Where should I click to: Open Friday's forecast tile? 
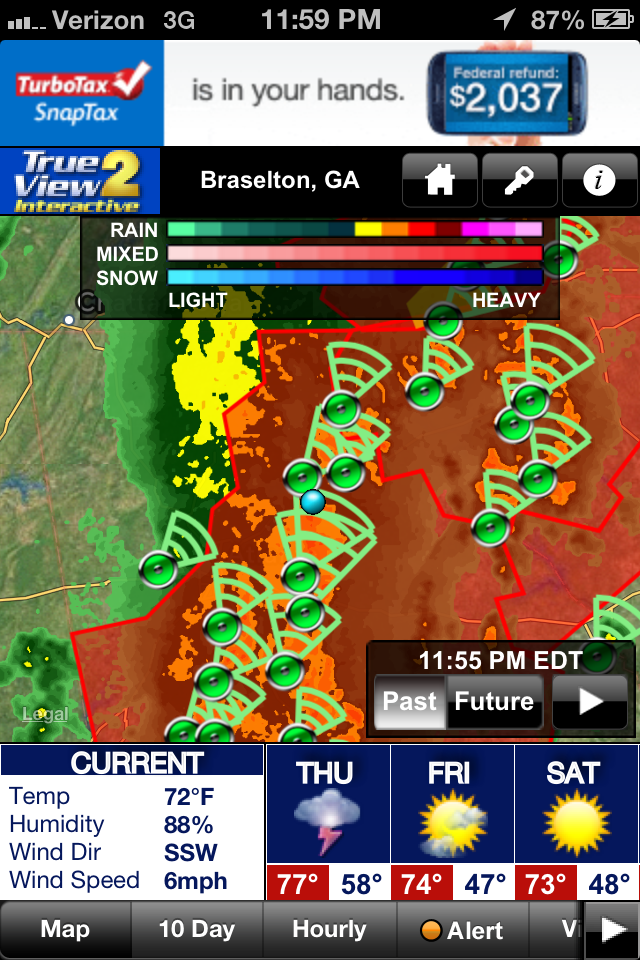point(452,822)
